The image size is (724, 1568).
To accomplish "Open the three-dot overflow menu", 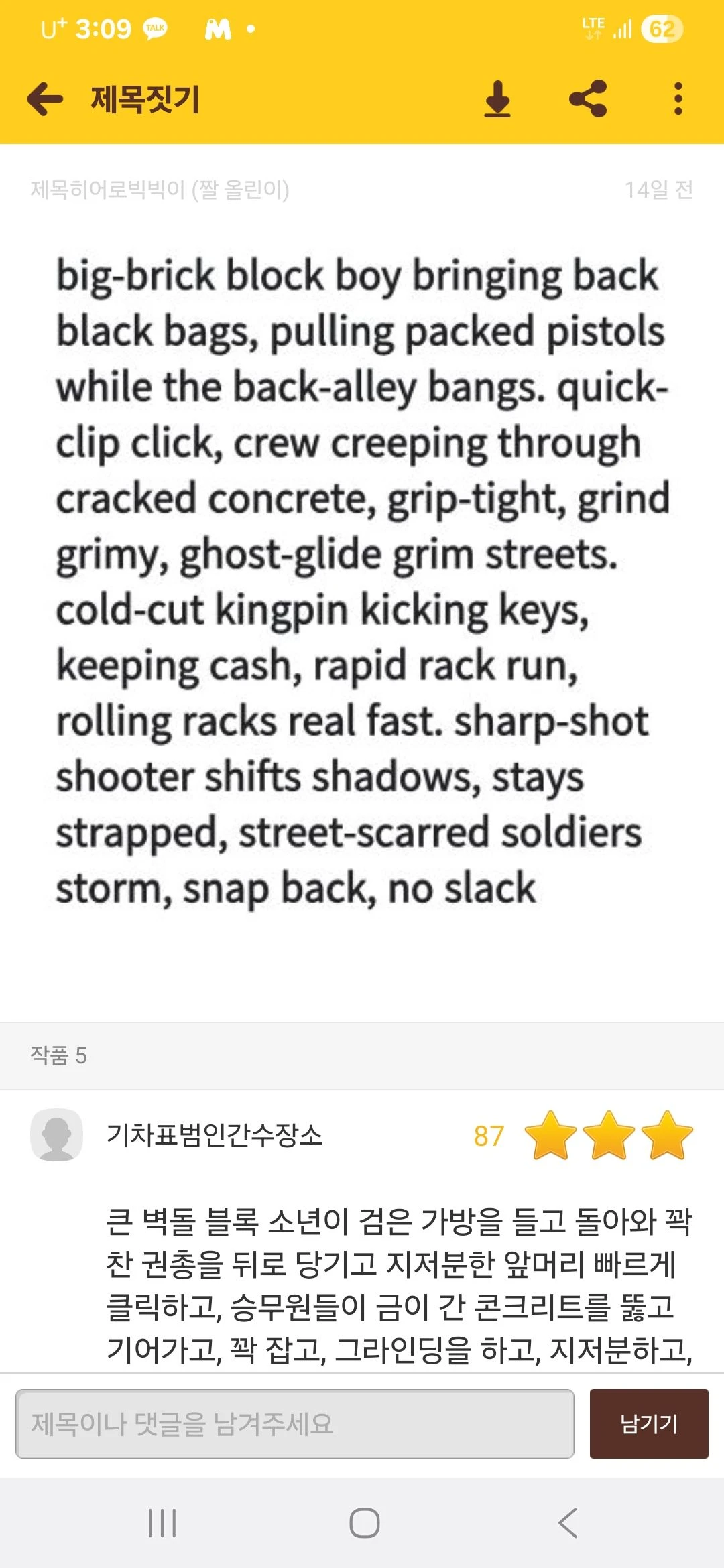I will tap(678, 99).
